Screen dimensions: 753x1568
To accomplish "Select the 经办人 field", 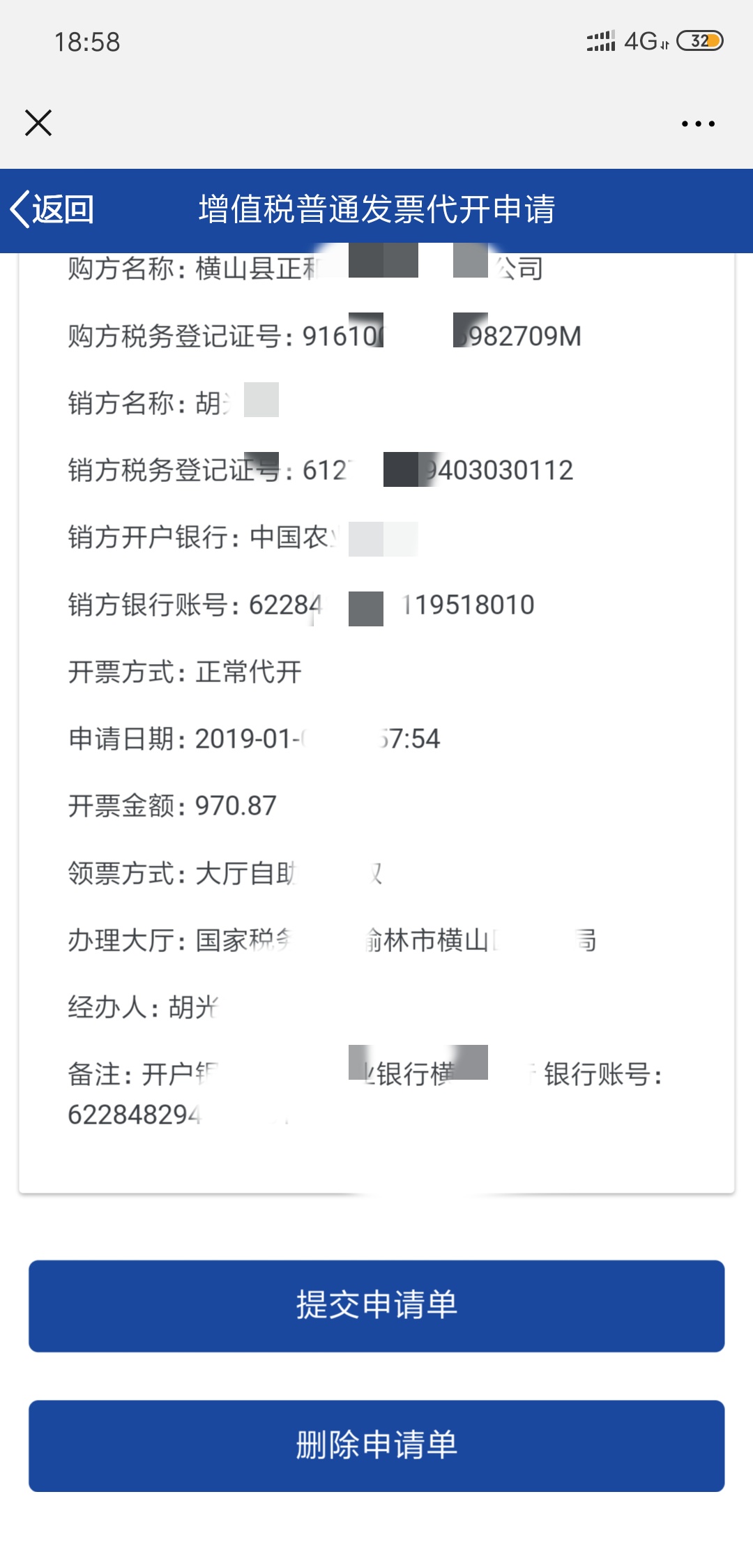I will [146, 1007].
